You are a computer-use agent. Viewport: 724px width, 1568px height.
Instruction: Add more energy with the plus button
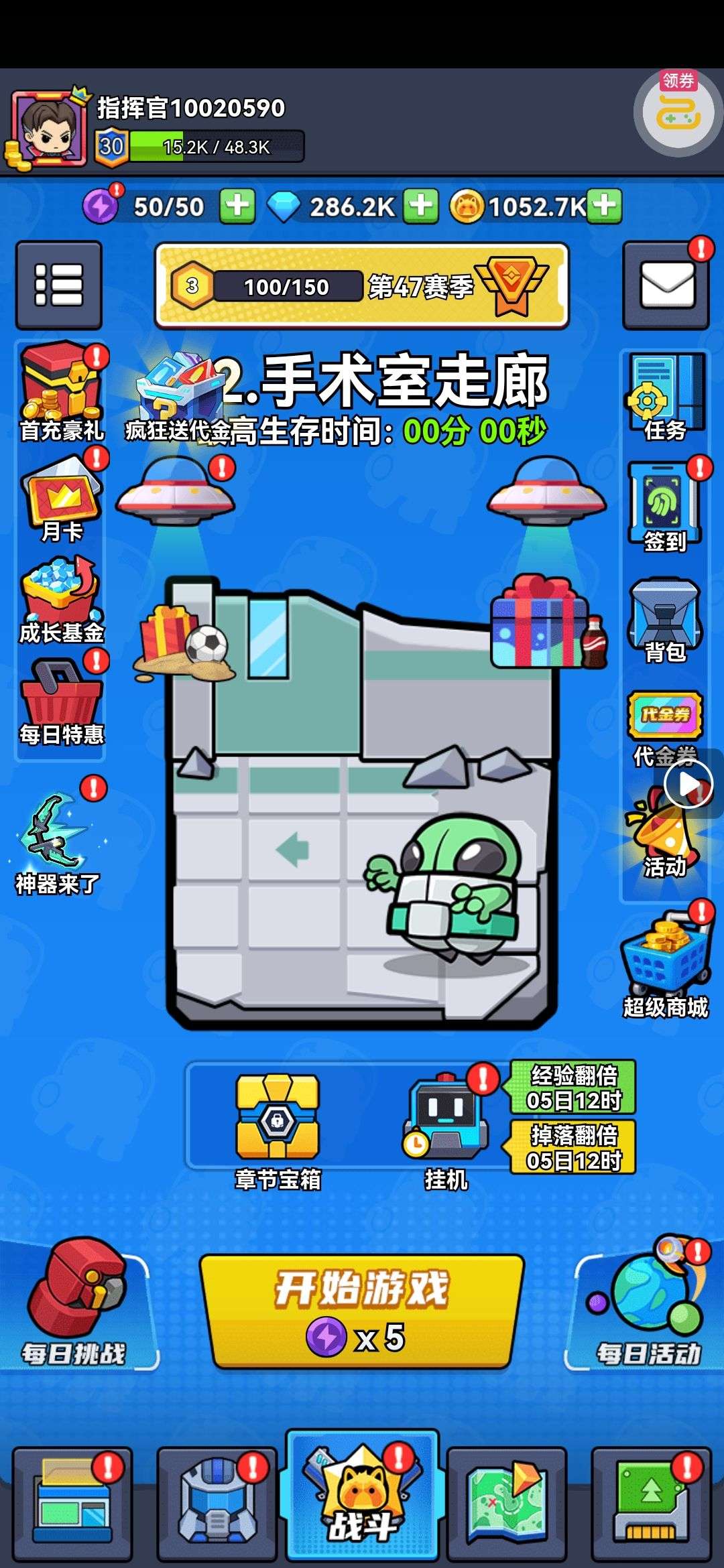(x=238, y=206)
